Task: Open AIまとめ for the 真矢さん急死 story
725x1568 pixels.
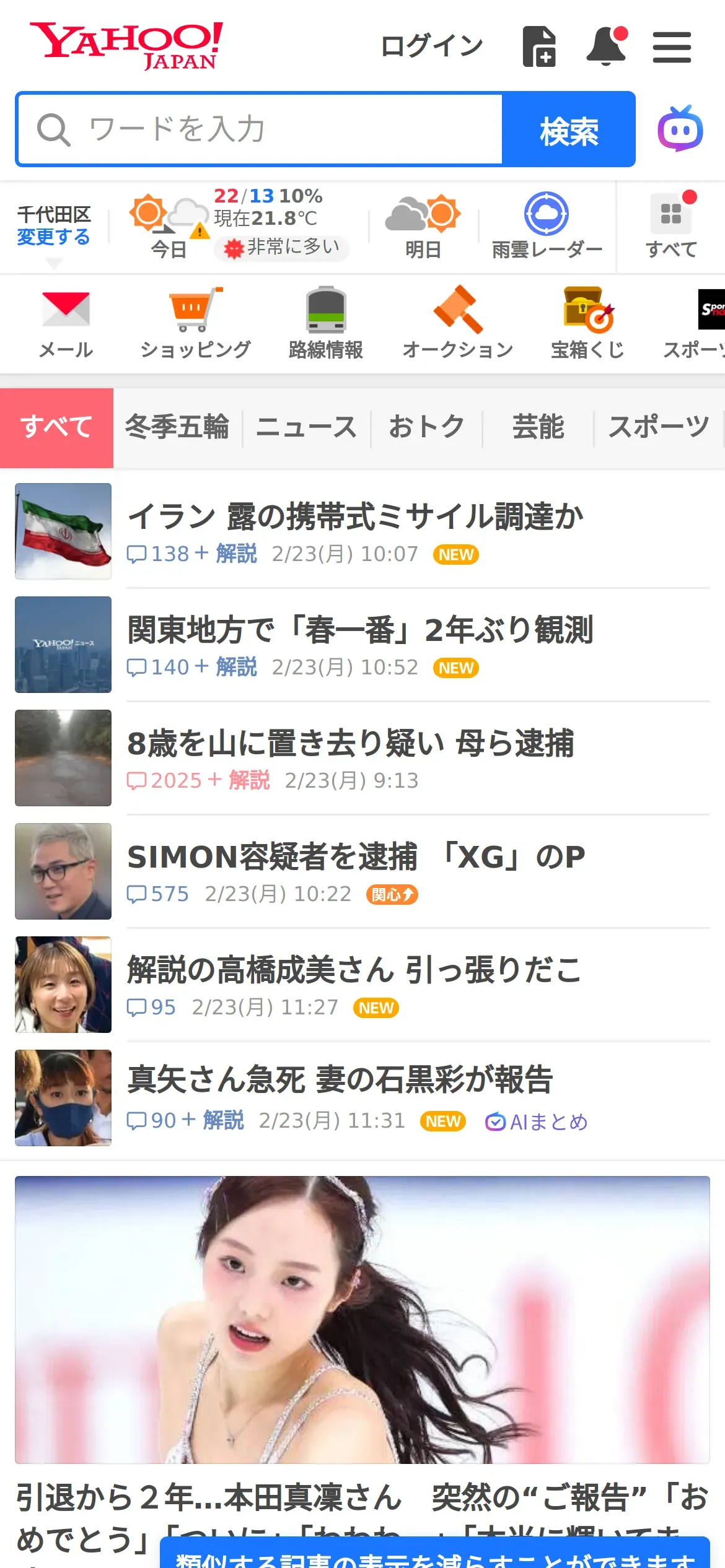Action: [x=537, y=1122]
